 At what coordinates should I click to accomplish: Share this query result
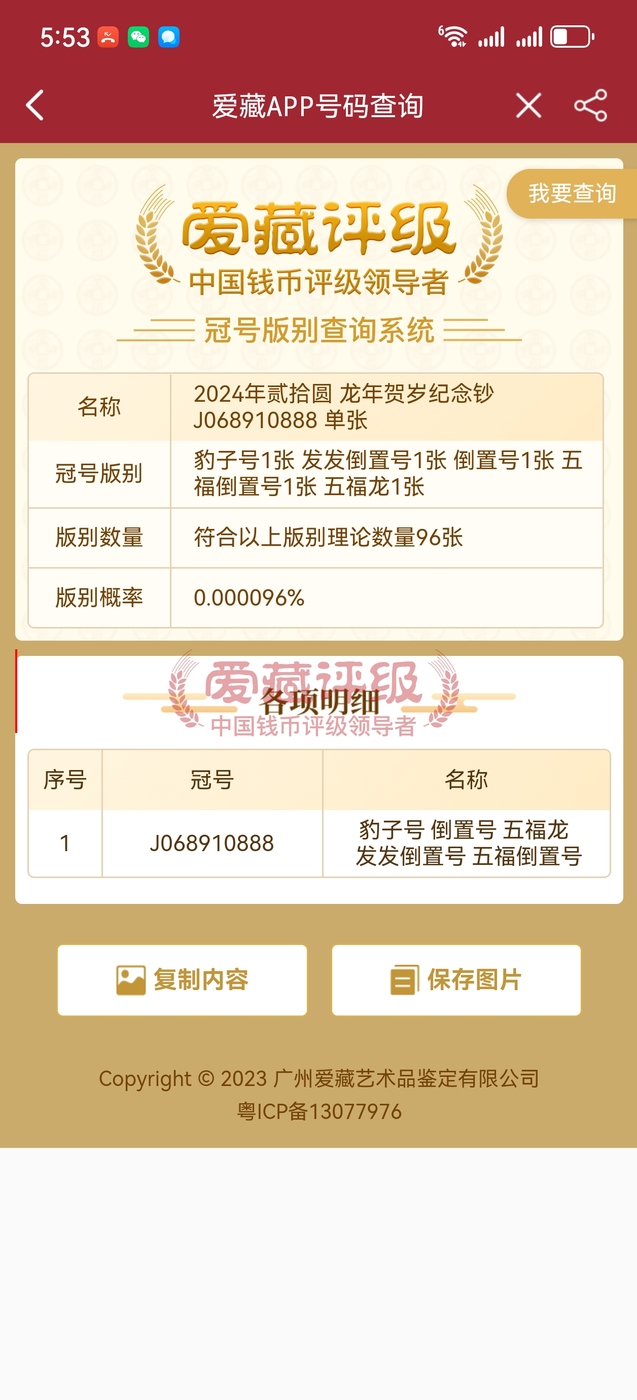[590, 105]
